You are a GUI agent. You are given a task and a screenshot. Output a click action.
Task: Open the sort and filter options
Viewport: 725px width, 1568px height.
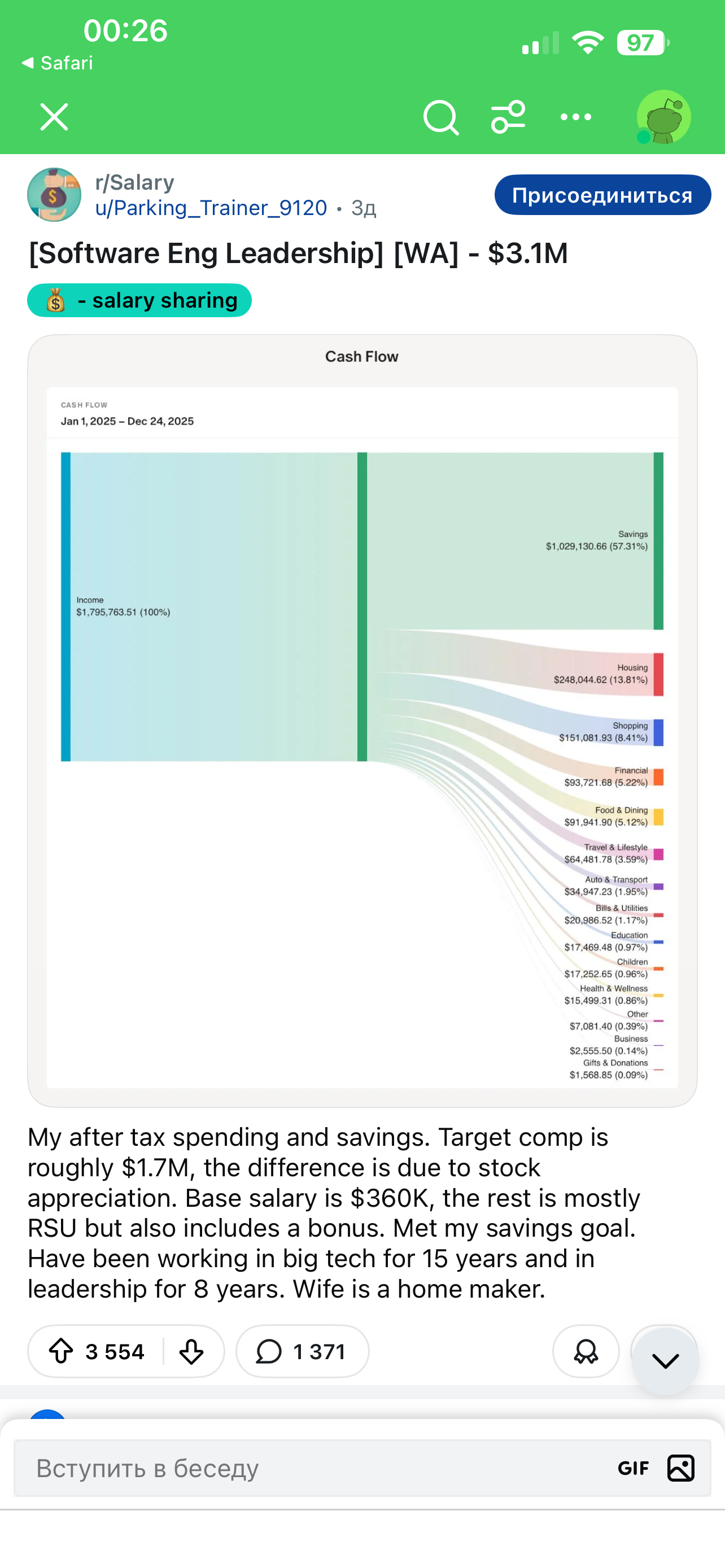(508, 117)
